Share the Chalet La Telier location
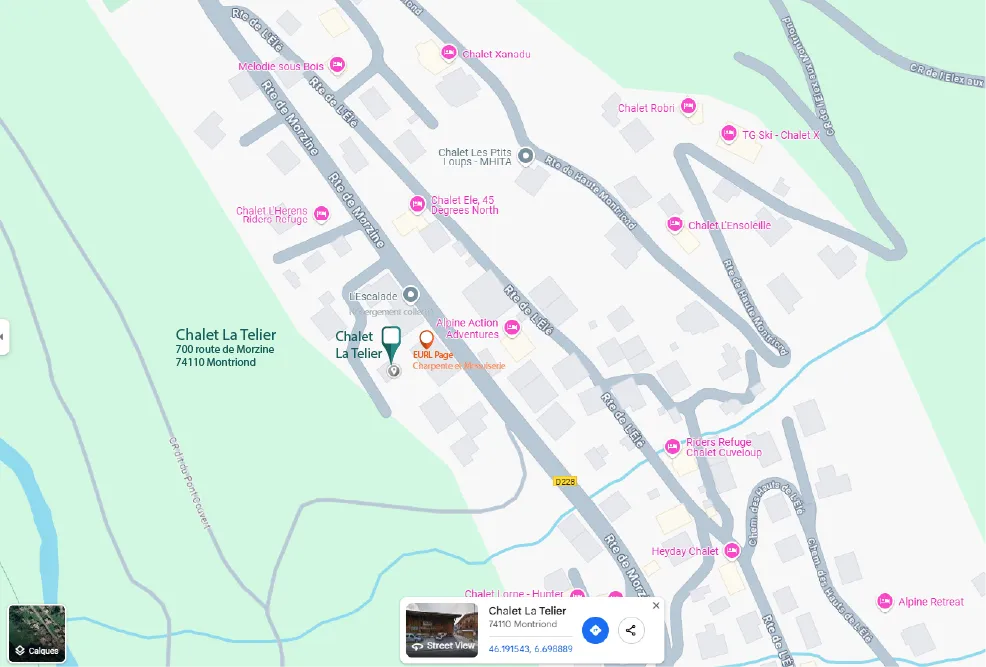 630,630
